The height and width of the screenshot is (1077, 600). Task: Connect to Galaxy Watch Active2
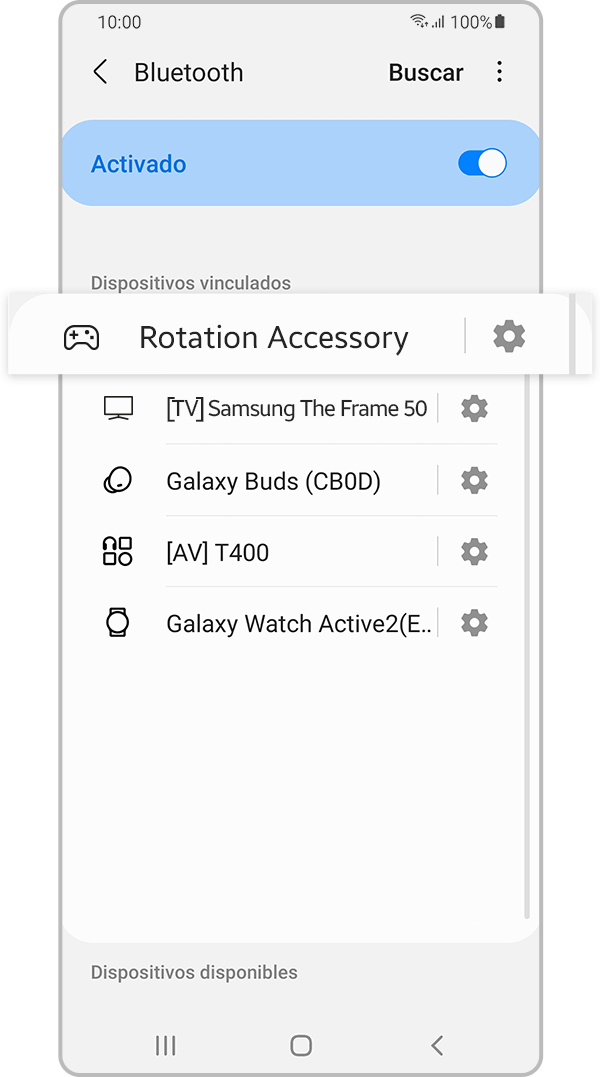(298, 624)
